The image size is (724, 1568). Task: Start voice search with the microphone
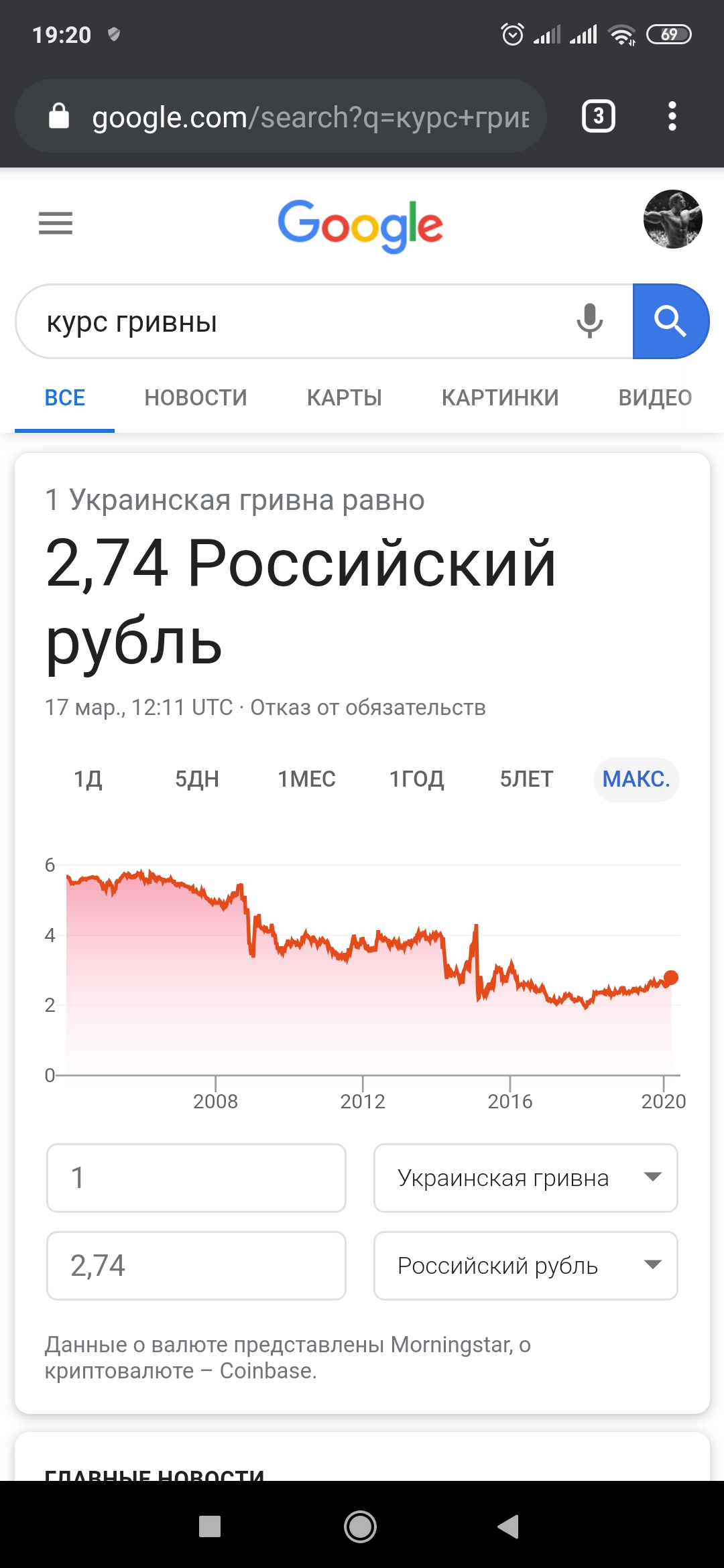coord(590,321)
